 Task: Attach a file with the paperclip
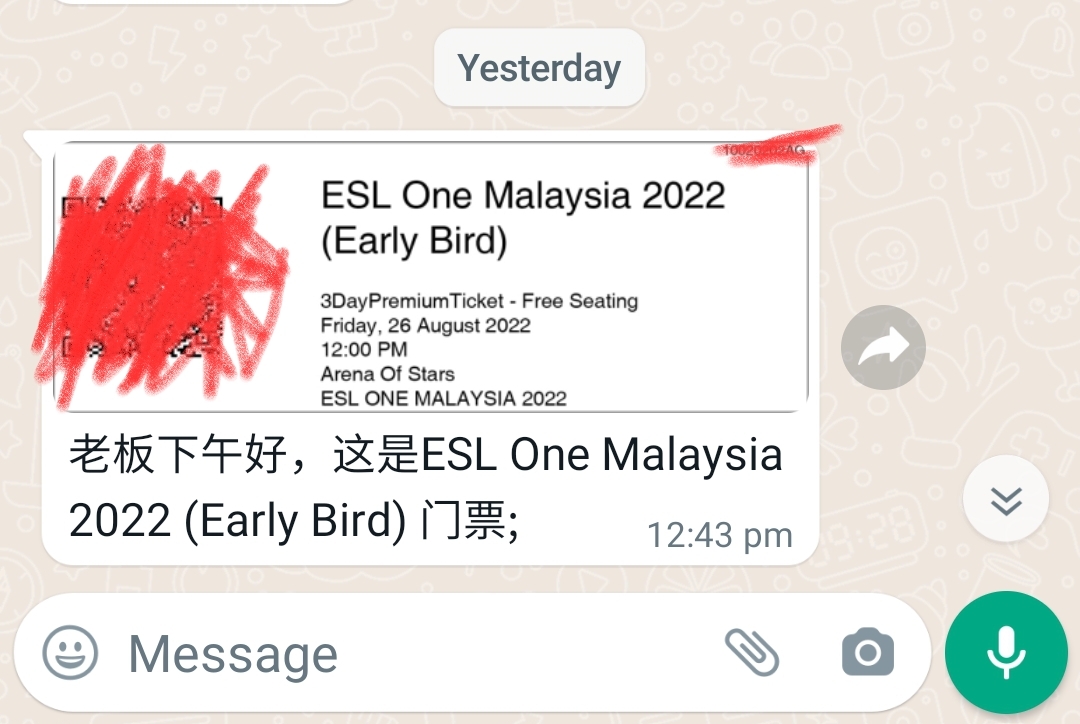click(x=752, y=653)
